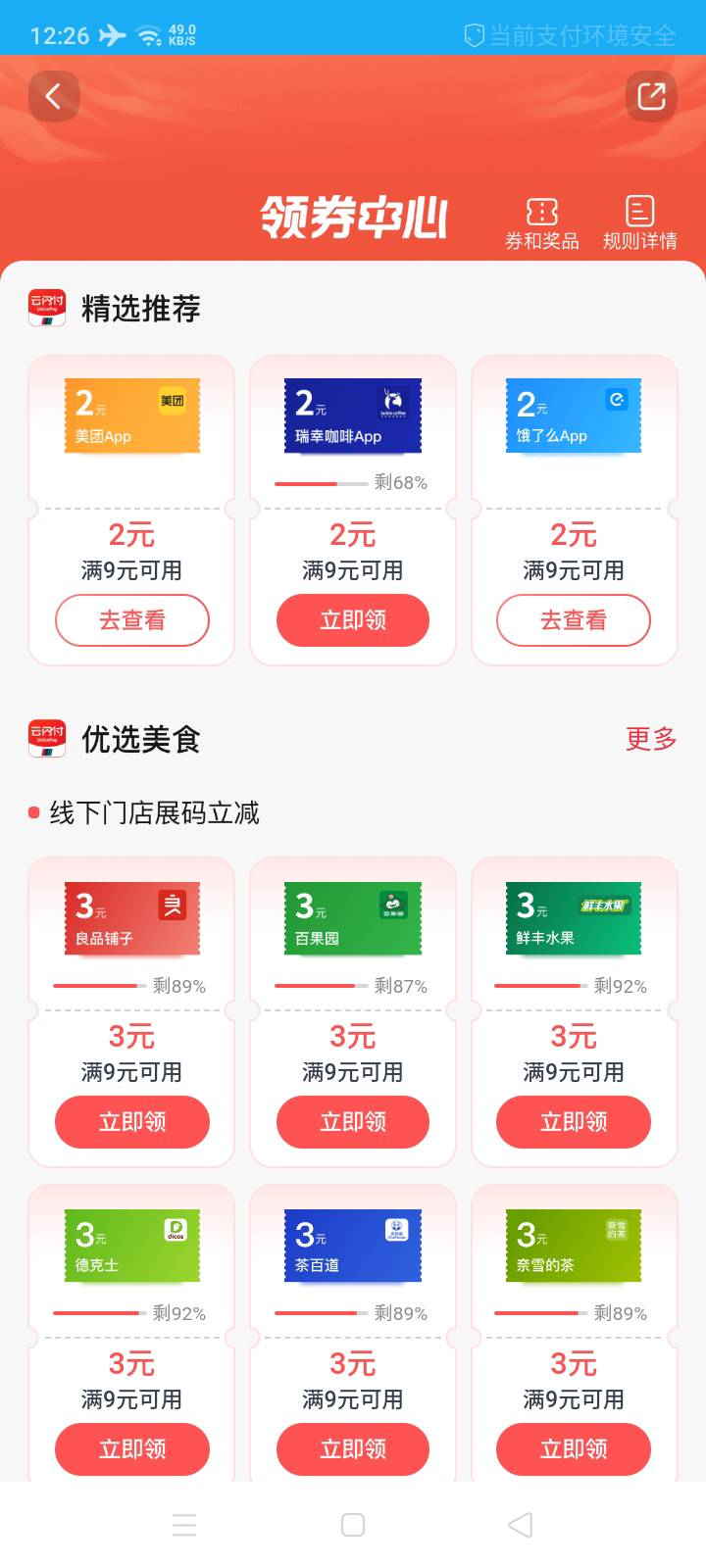
Task: Tap the share icon at top right
Action: coord(651,96)
